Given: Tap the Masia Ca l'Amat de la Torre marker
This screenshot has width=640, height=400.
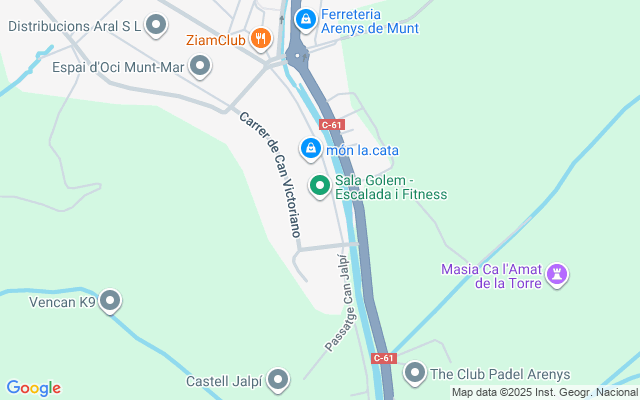Looking at the screenshot, I should [x=559, y=273].
